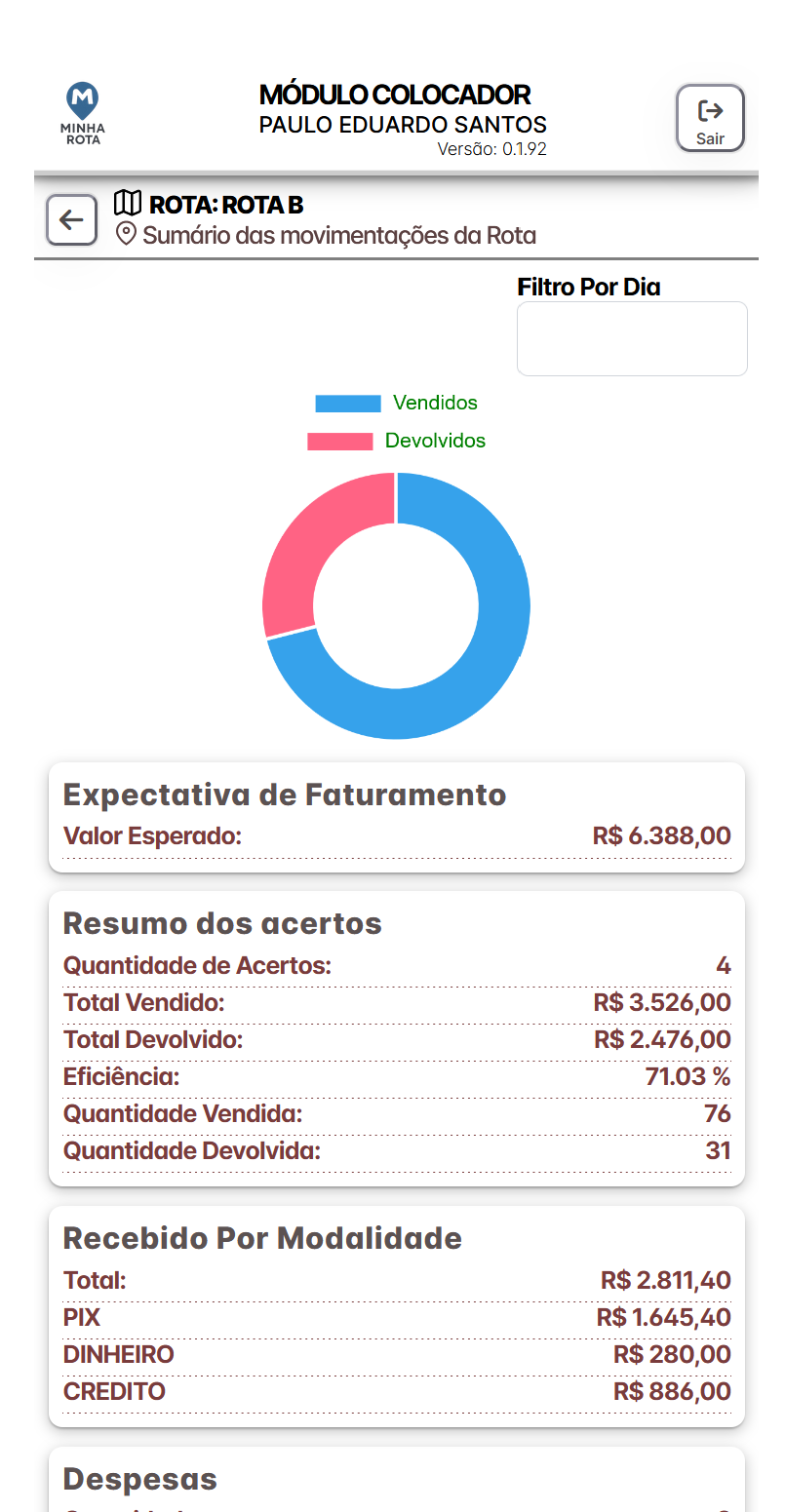Image resolution: width=785 pixels, height=1512 pixels.
Task: Click the map icon next to ROTA B
Action: click(x=128, y=205)
